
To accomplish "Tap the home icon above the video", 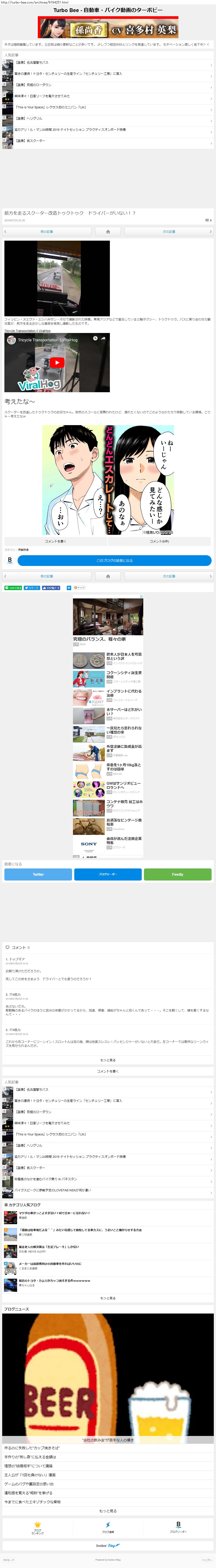I will pyautogui.click(x=108, y=231).
